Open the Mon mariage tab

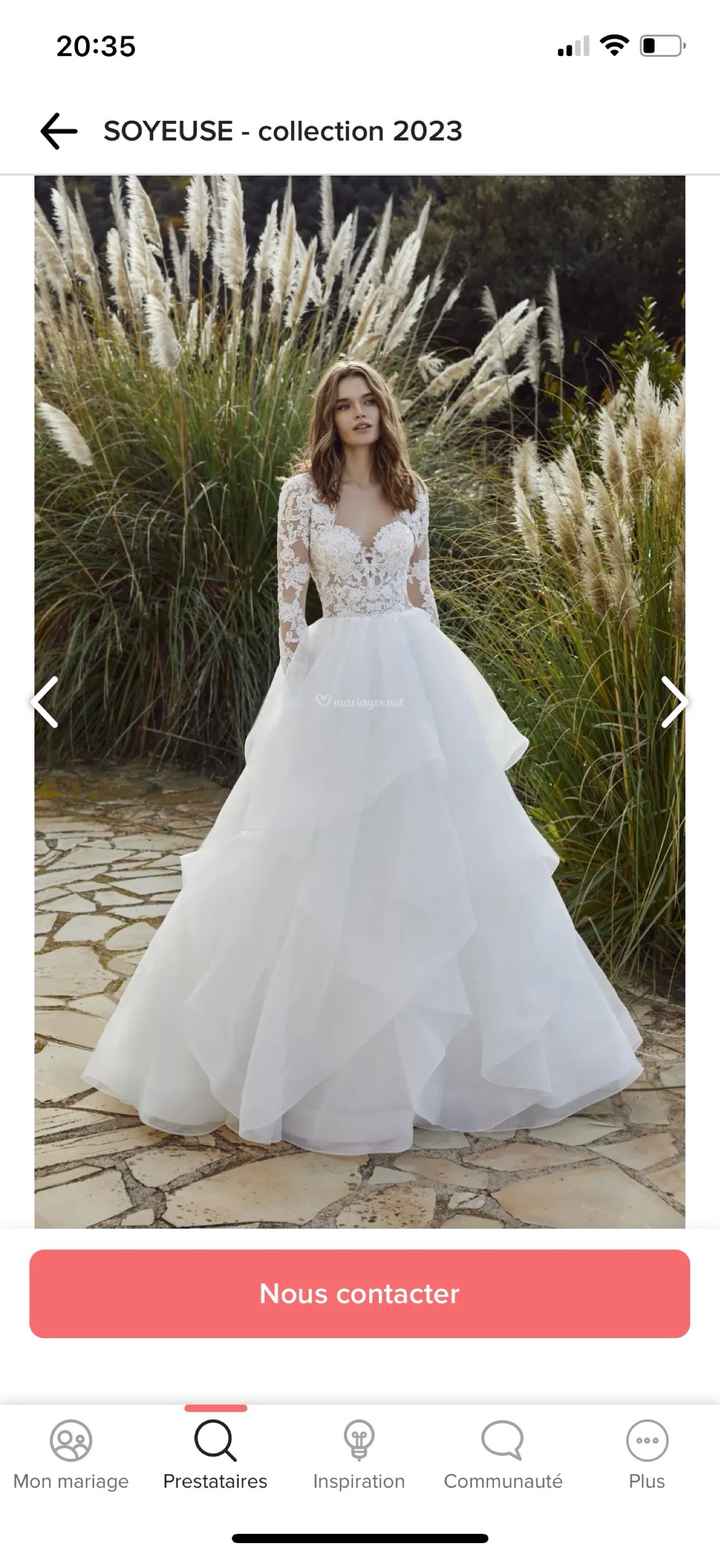[x=70, y=1455]
